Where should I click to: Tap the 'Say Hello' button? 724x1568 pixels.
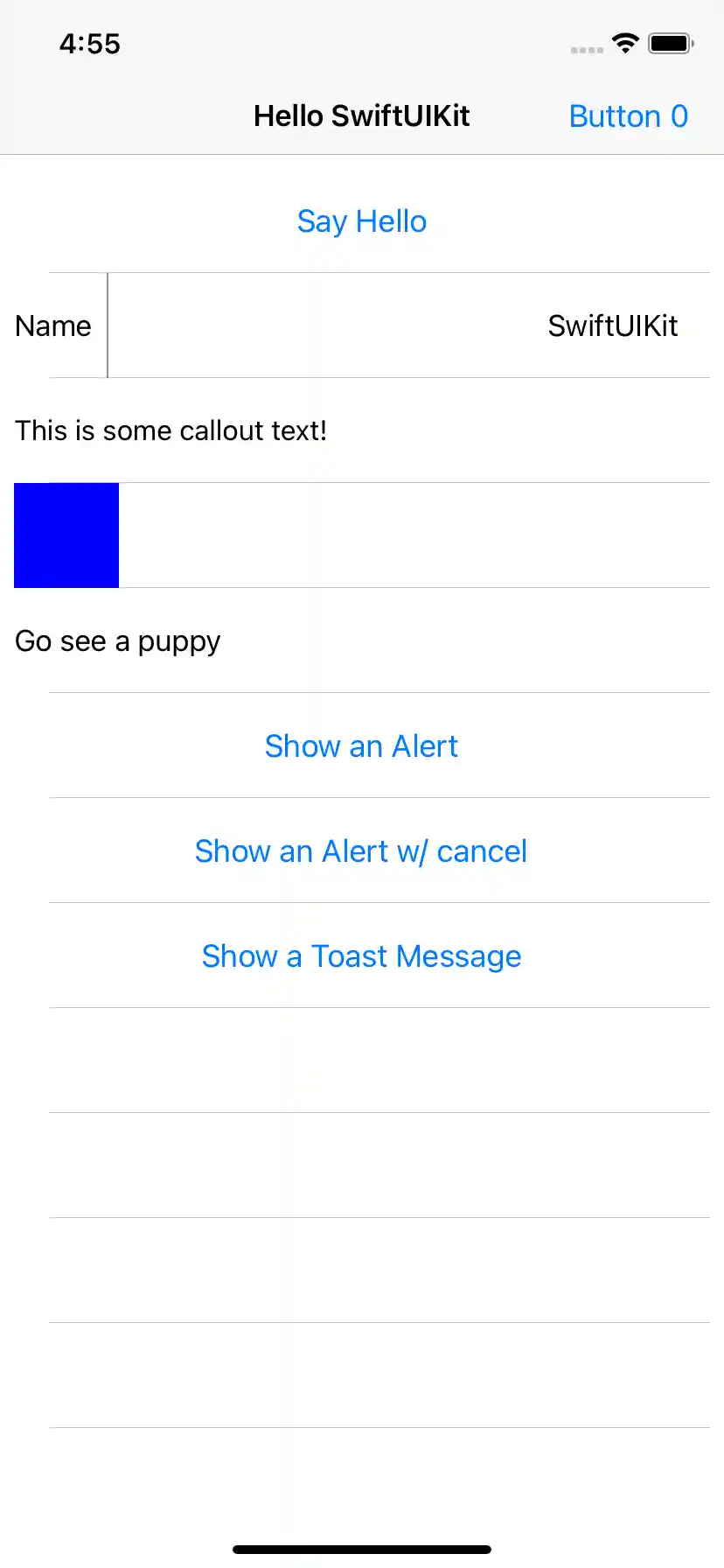coord(361,221)
